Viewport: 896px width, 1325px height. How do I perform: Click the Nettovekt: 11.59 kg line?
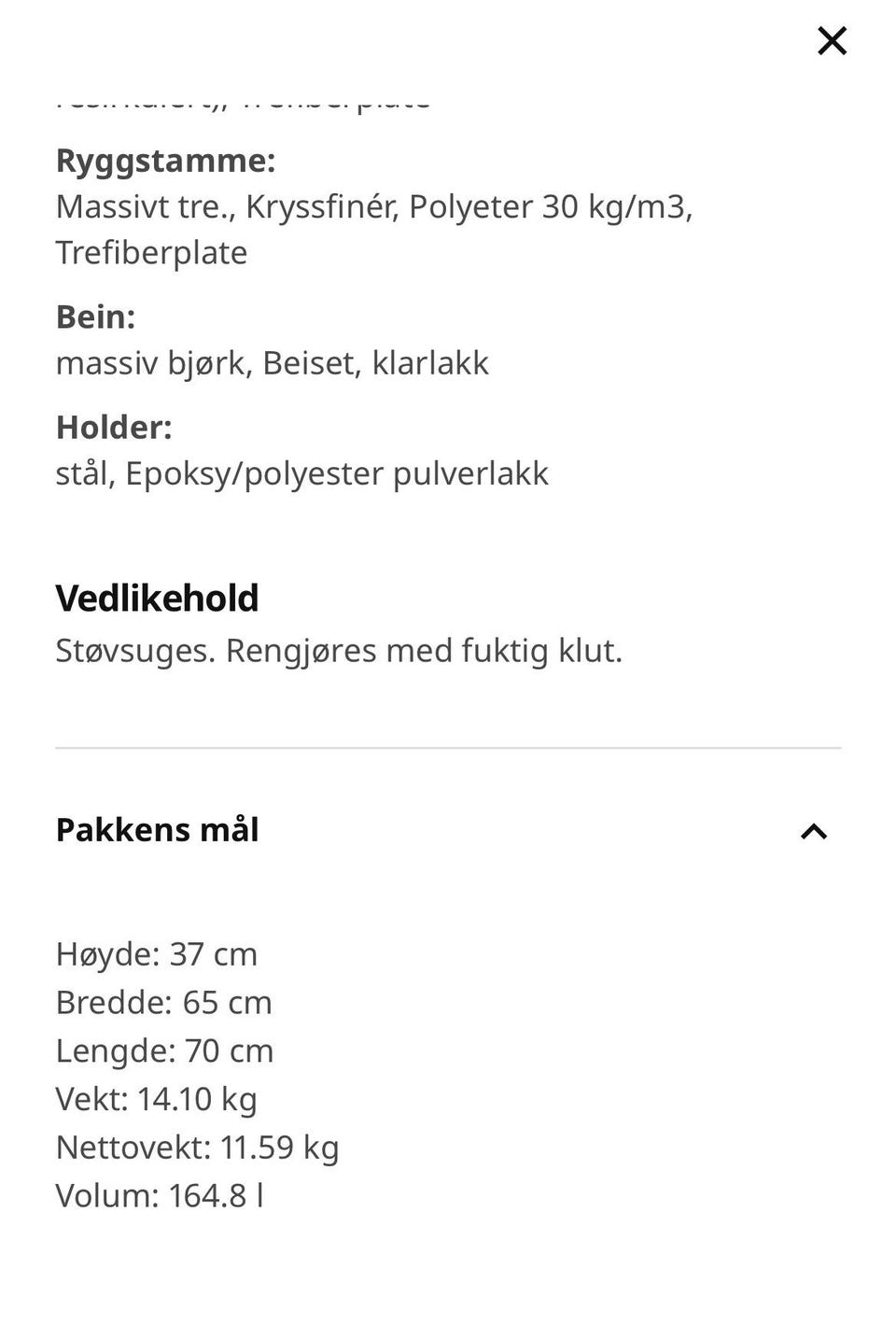point(198,1148)
